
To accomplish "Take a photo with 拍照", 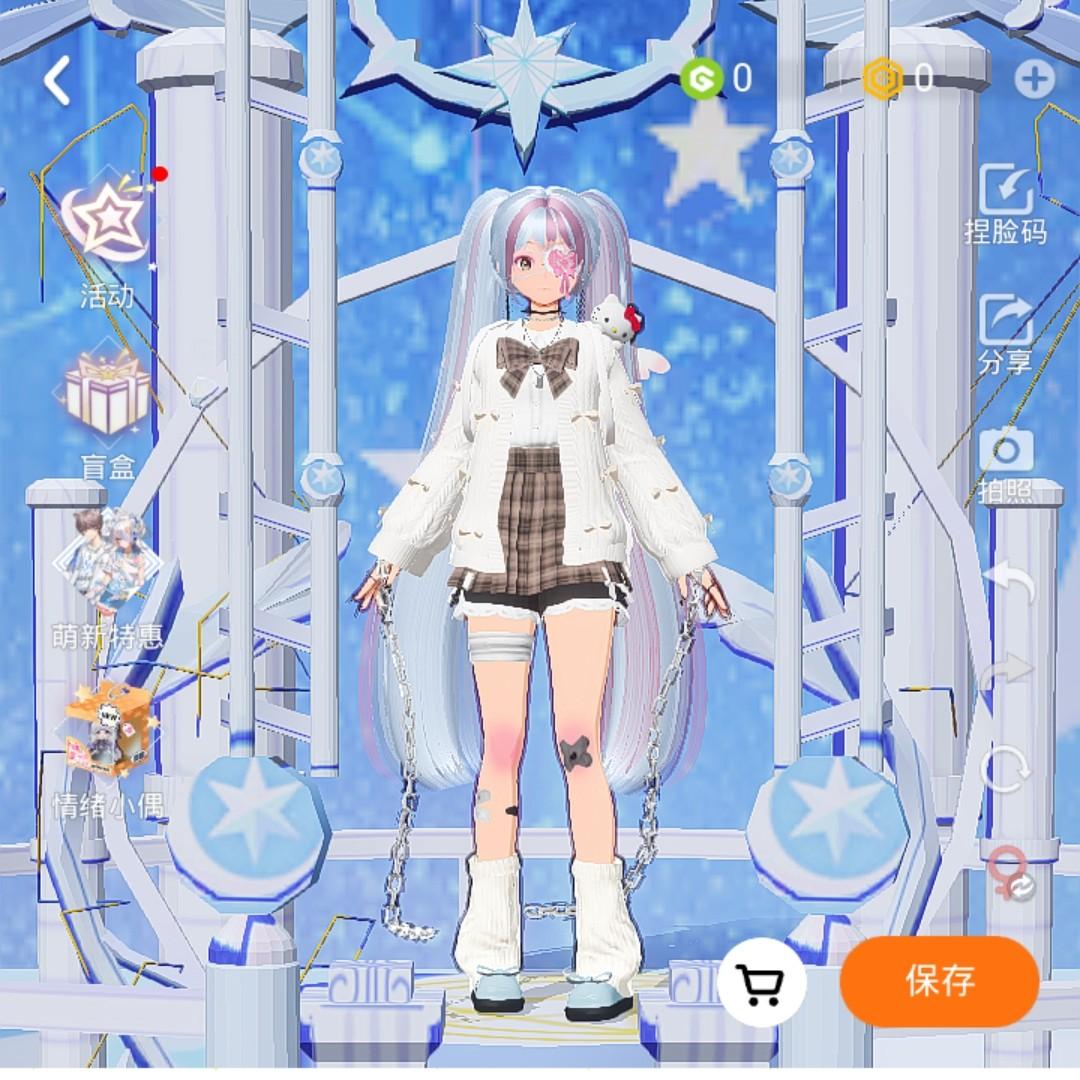I will 1005,462.
